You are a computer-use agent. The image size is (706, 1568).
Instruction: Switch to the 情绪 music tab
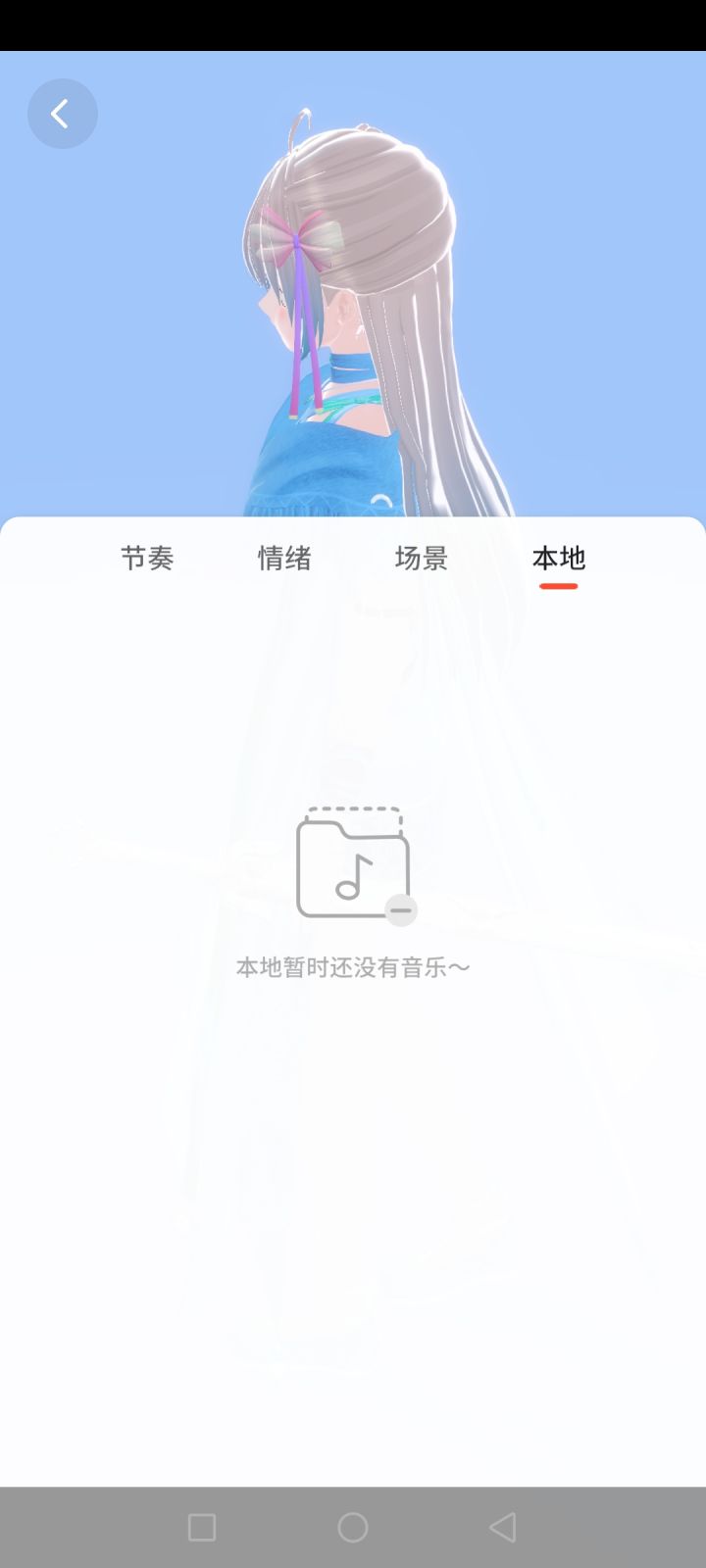[x=284, y=559]
